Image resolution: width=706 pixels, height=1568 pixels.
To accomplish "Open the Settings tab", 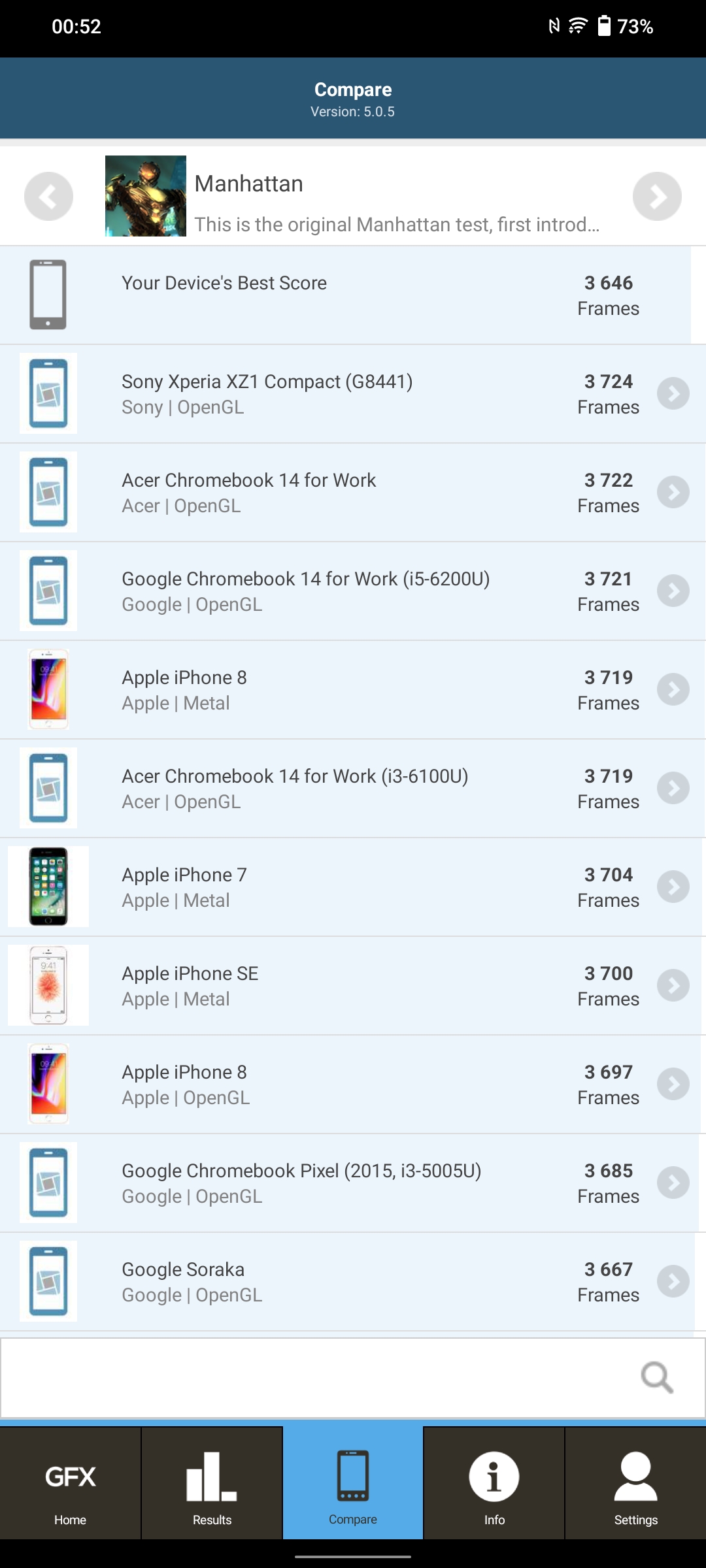I will tap(635, 1483).
